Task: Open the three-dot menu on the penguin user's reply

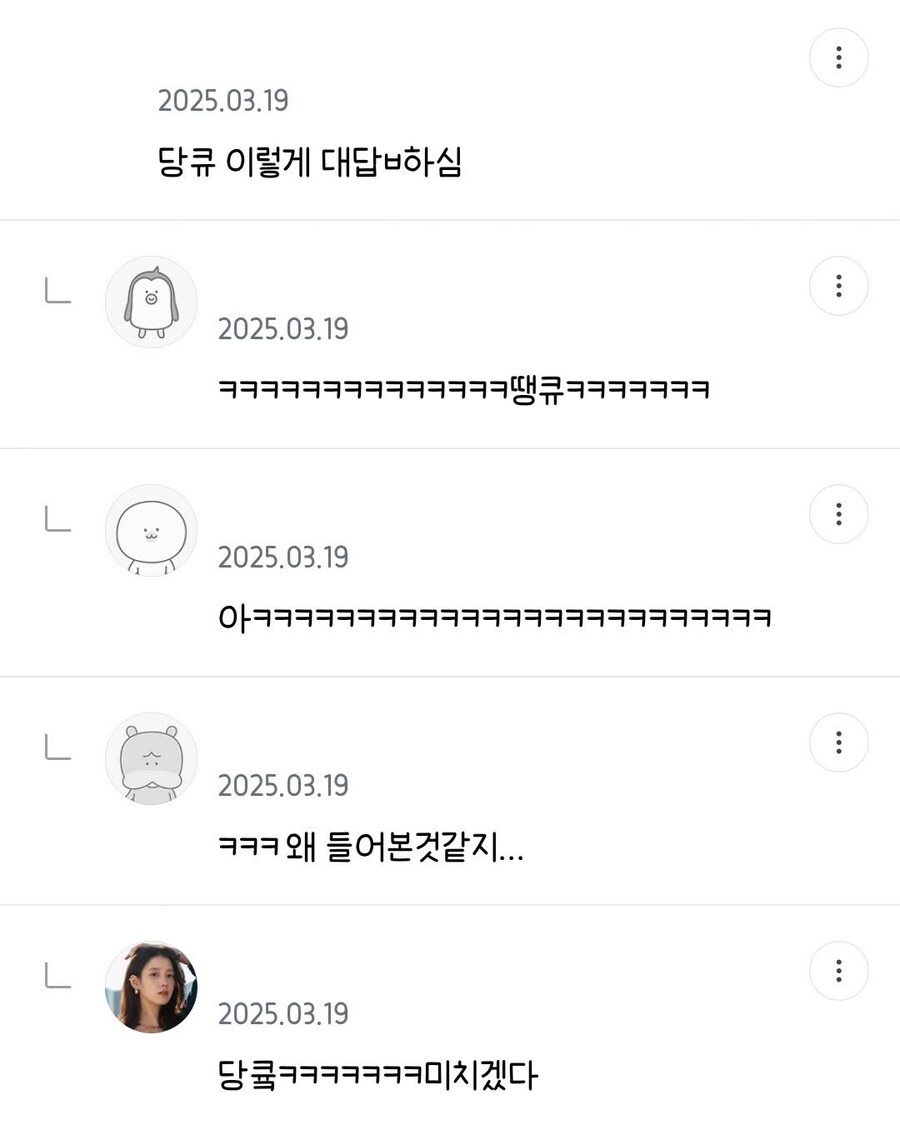Action: [x=838, y=285]
